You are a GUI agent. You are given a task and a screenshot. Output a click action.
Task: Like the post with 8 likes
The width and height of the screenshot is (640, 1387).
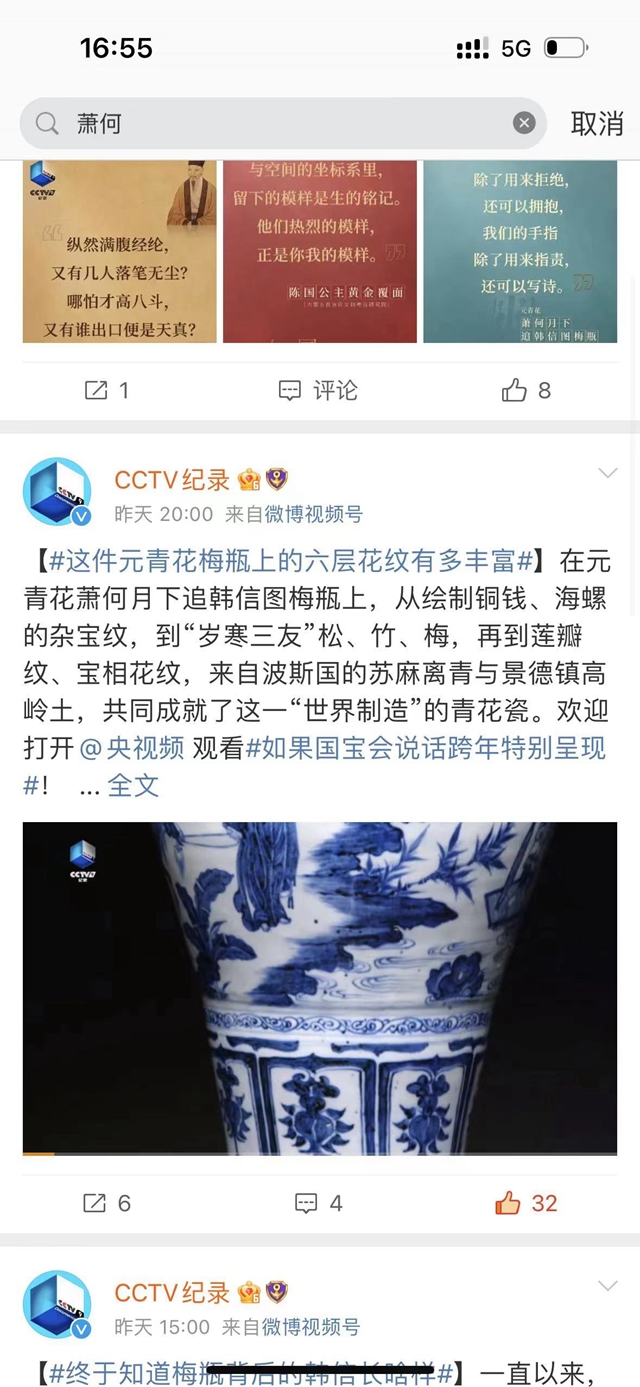526,390
